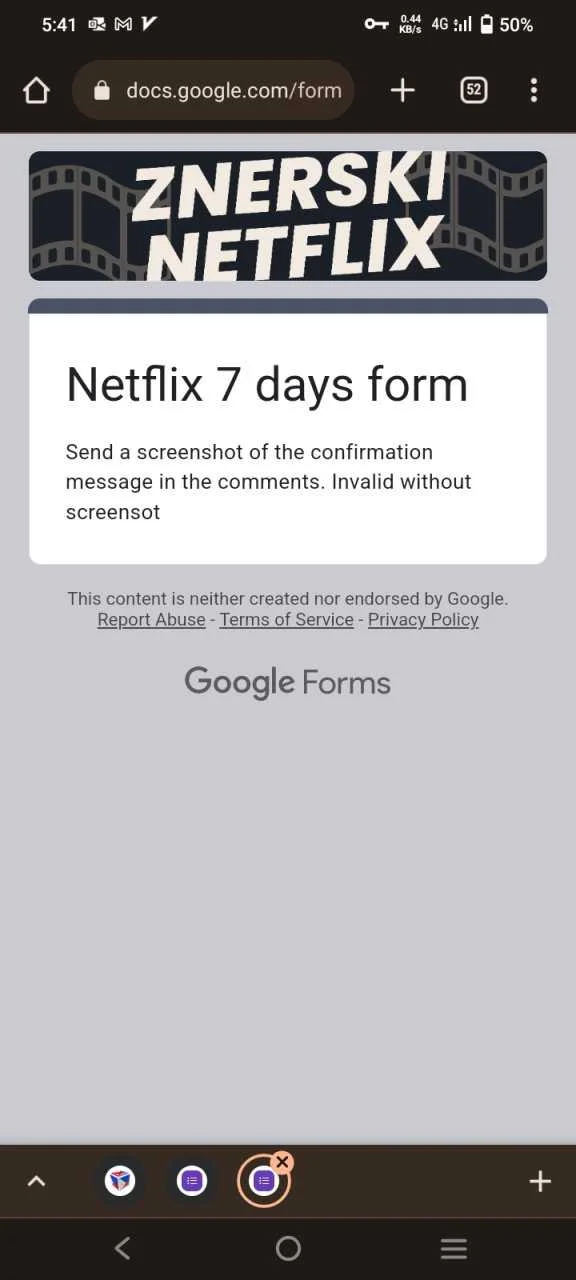Open the Privacy Policy link
Screen dimensions: 576x1280
point(423,620)
